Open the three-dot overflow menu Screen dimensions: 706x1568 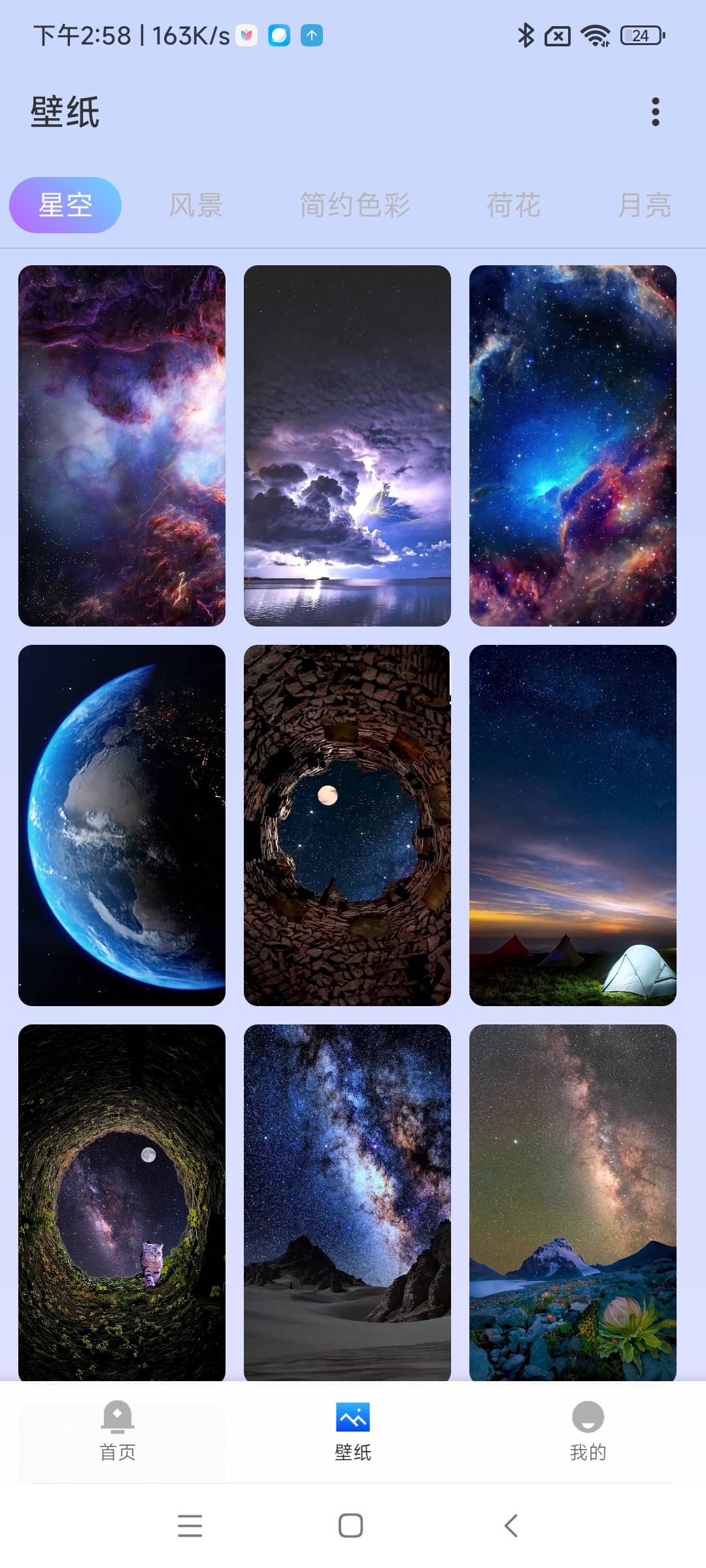click(x=655, y=112)
